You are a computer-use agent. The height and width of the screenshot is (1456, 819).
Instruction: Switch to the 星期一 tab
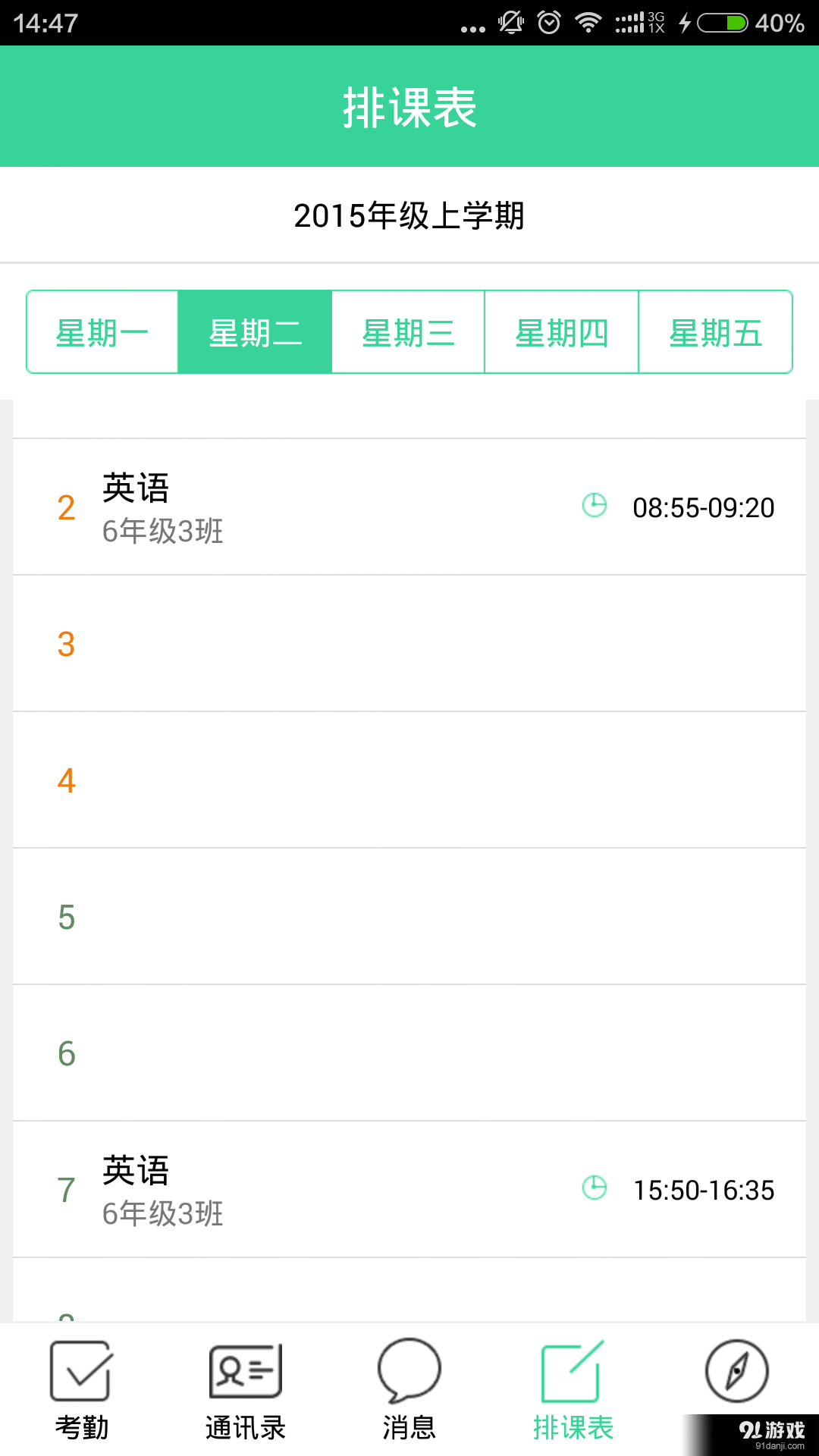point(102,331)
